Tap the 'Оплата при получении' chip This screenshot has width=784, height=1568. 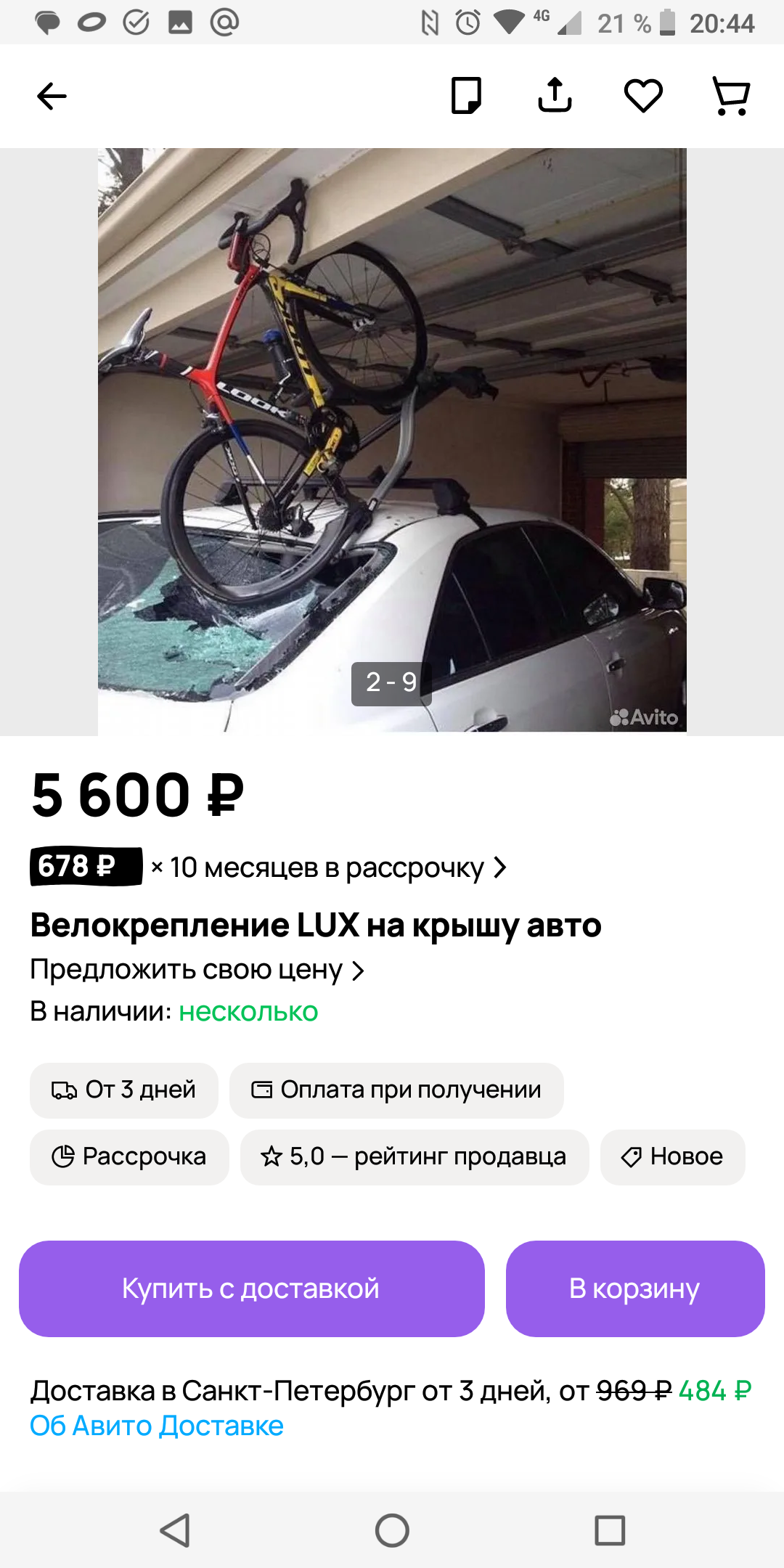click(396, 1090)
